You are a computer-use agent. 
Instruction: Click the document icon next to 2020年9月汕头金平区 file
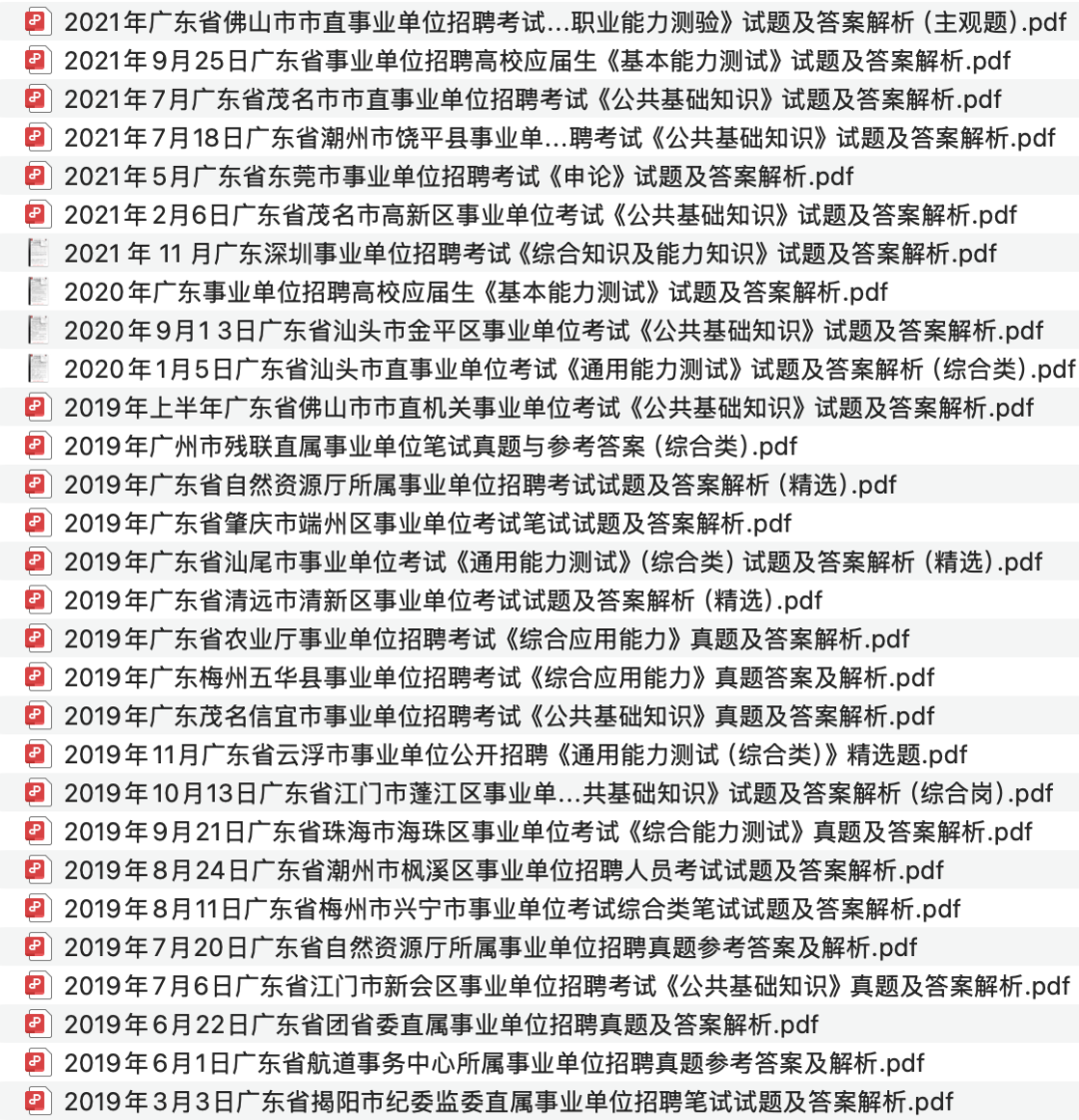click(x=37, y=331)
